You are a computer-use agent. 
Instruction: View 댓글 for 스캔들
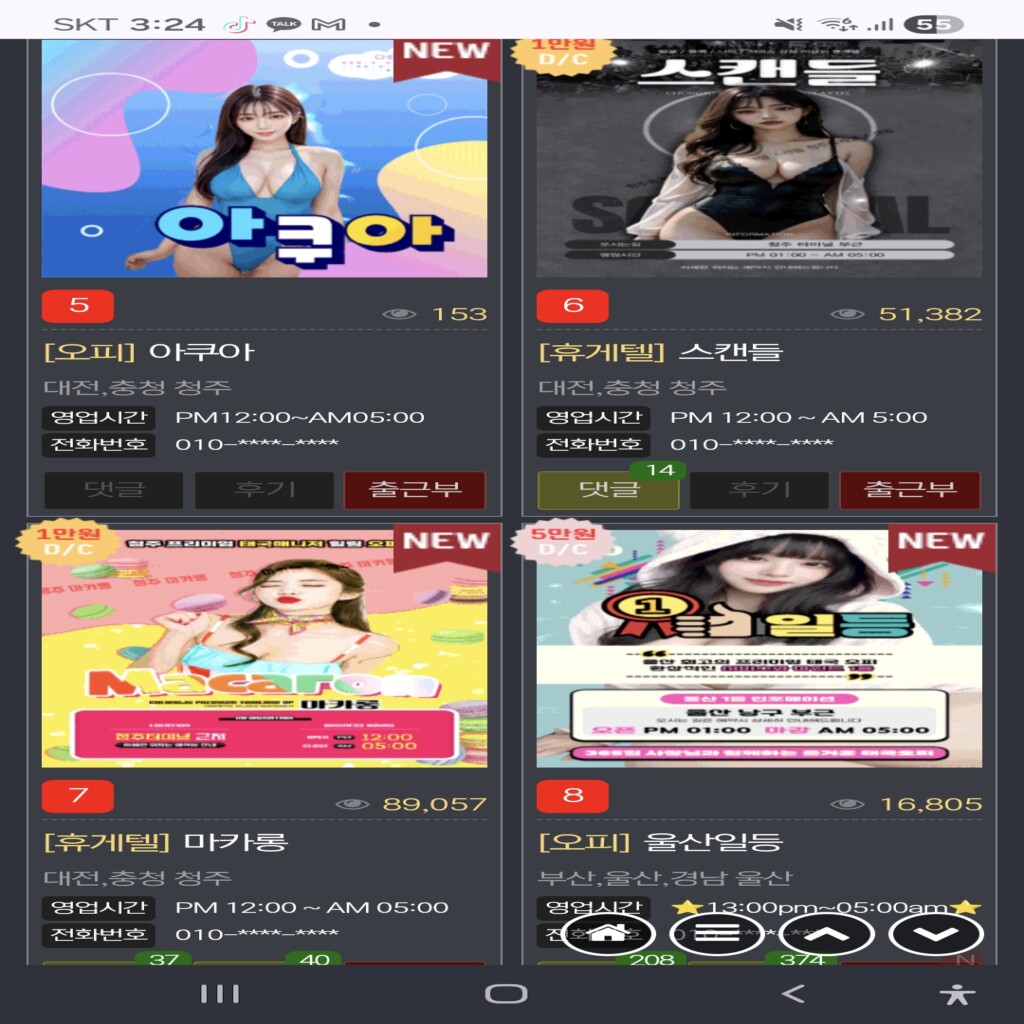point(609,490)
